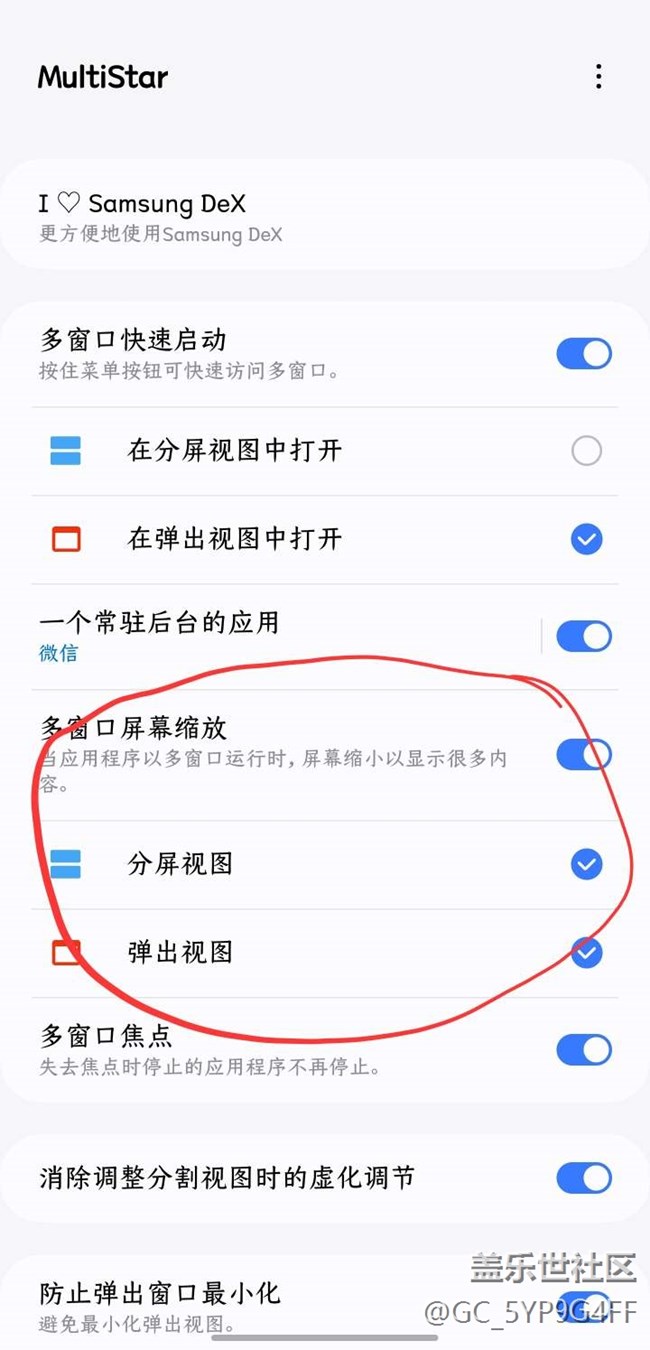Disable 消除调整分割视图时的虚化调节 switch

(x=584, y=1178)
